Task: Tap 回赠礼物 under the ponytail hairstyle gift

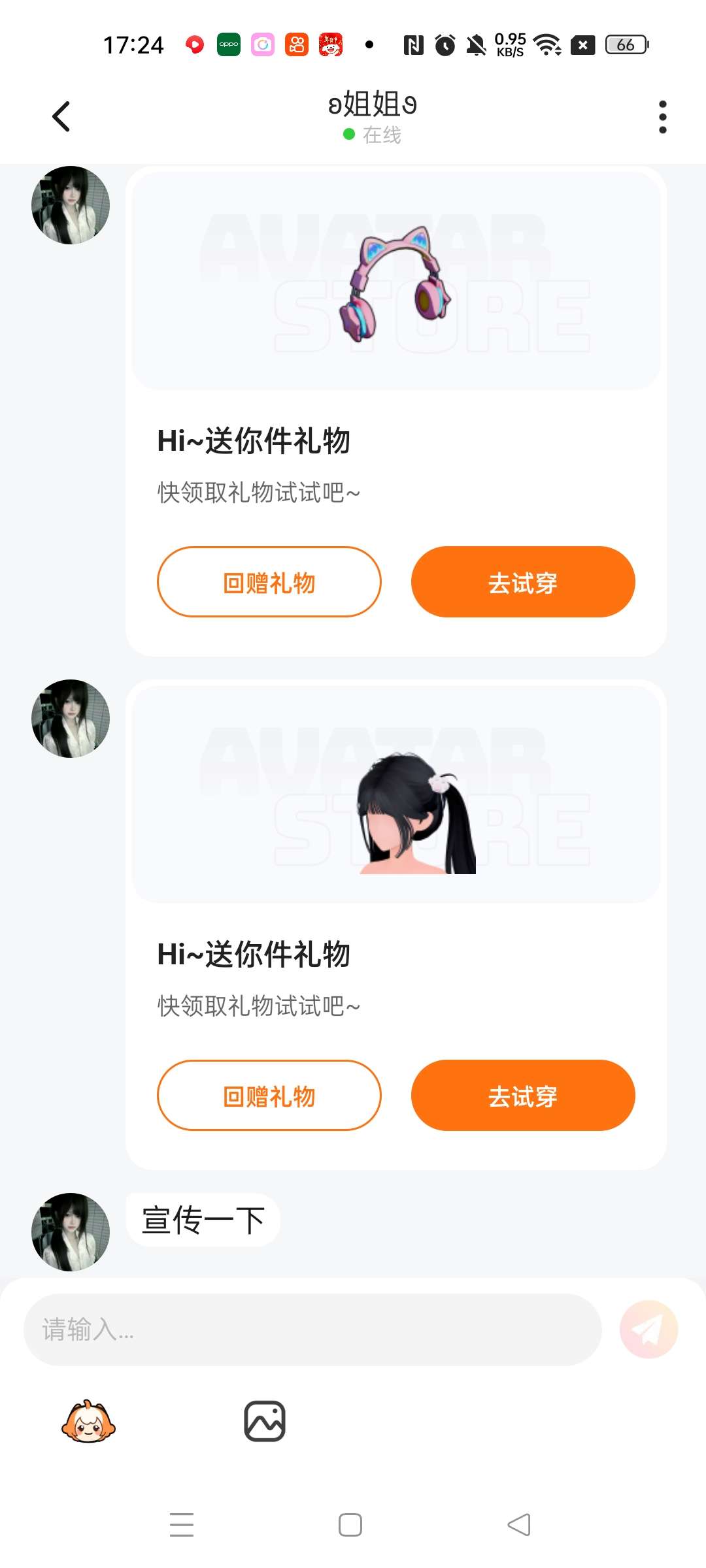Action: 269,1096
